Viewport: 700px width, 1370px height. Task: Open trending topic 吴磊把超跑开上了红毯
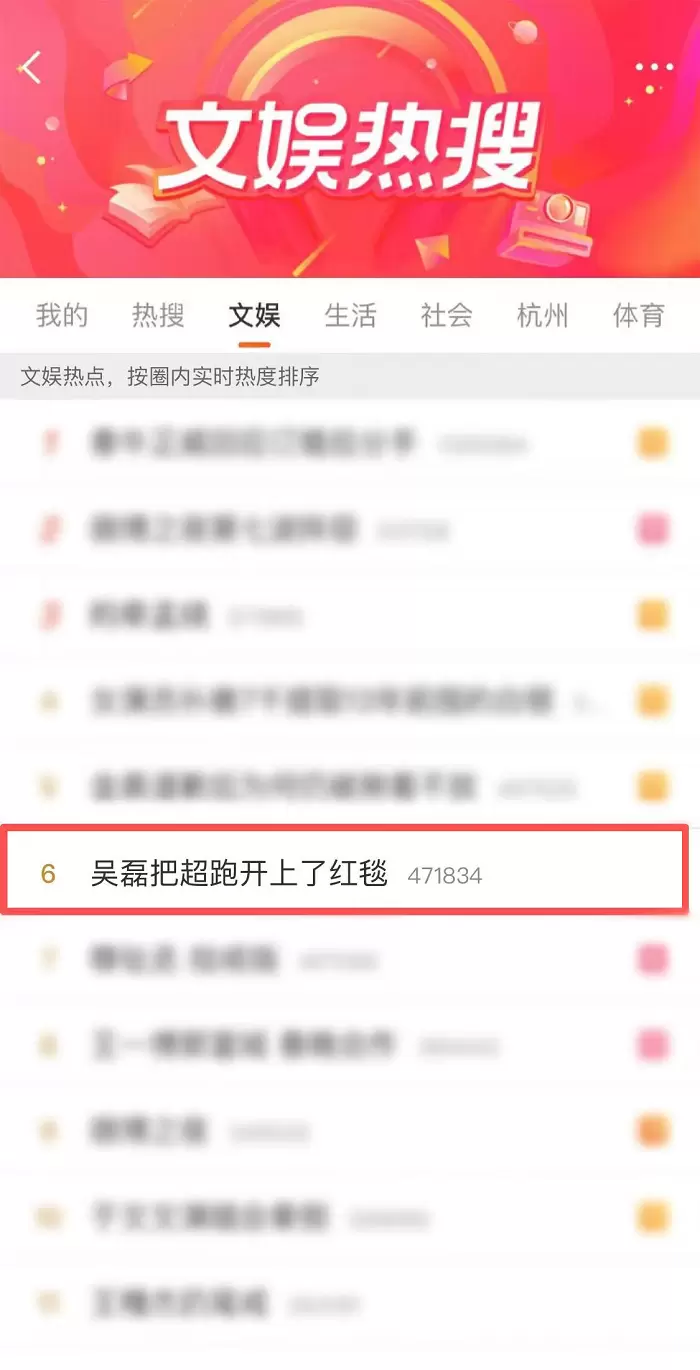(240, 875)
